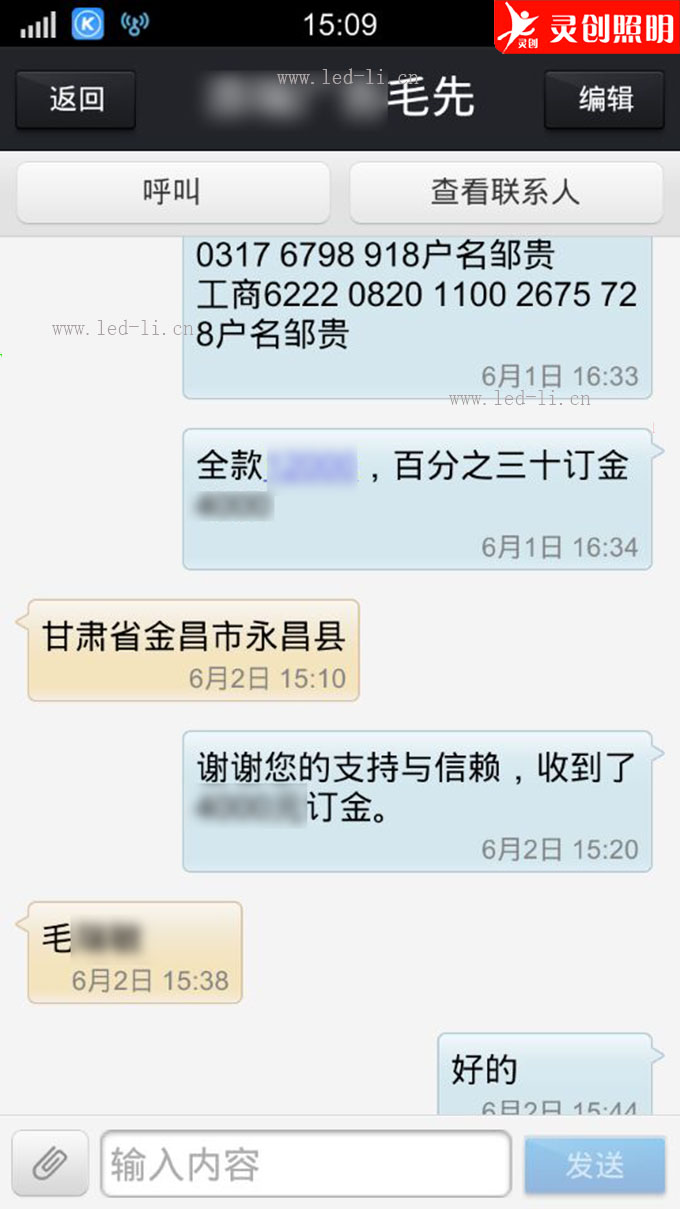Tap the 返回 back button
680x1209 pixels.
[76, 99]
